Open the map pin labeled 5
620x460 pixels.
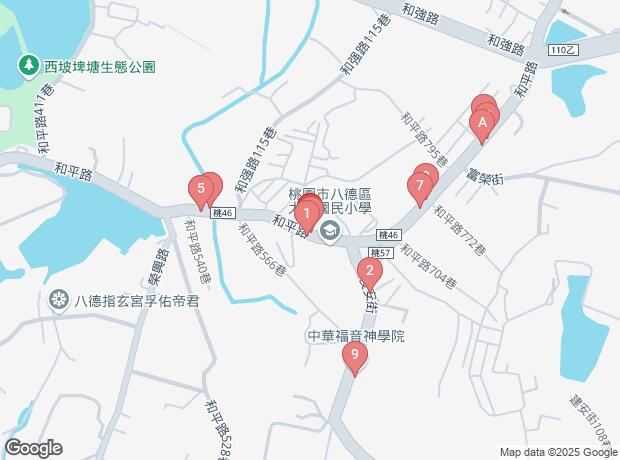click(201, 187)
